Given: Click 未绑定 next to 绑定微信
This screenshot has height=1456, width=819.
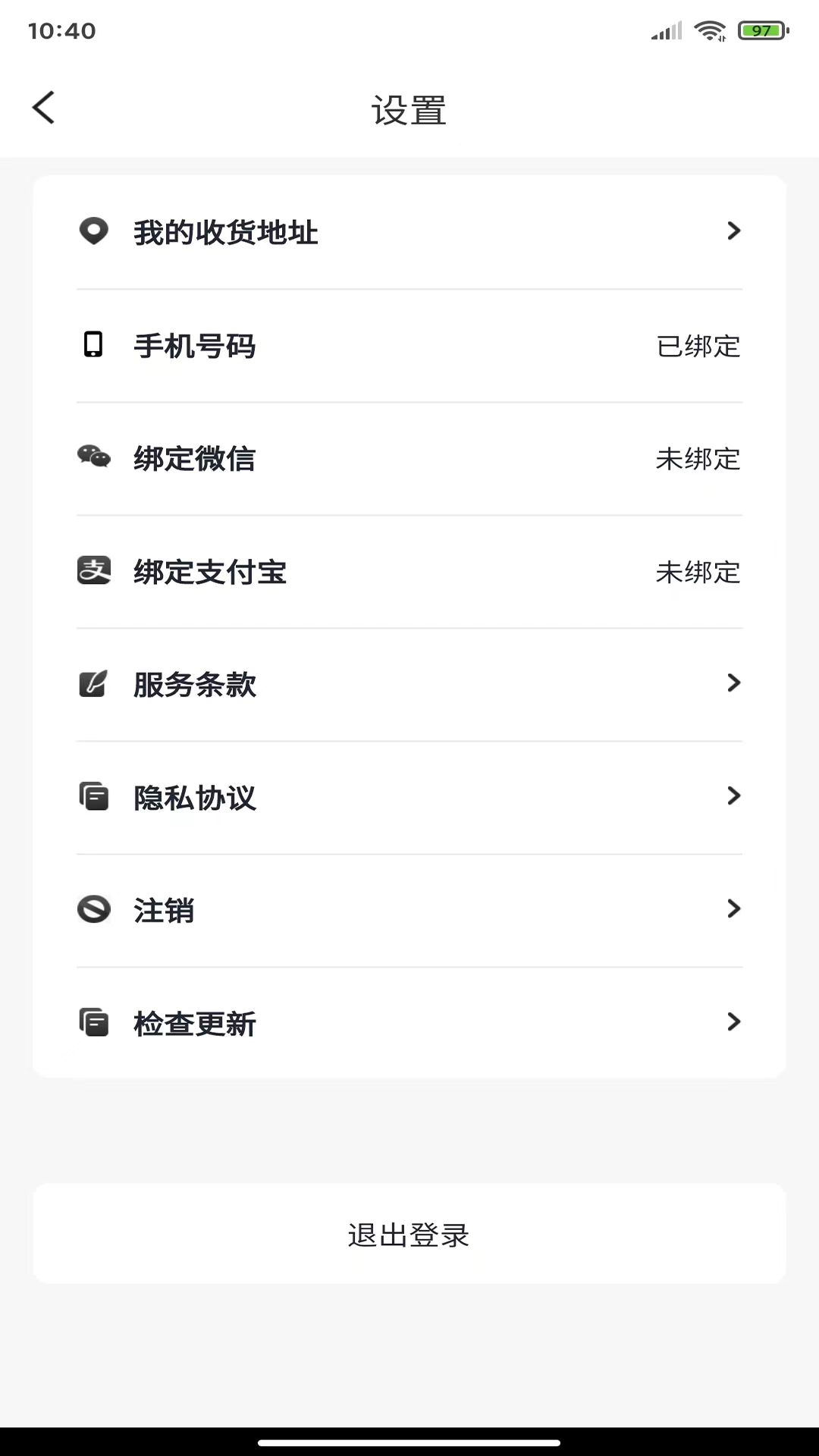Looking at the screenshot, I should pos(698,458).
